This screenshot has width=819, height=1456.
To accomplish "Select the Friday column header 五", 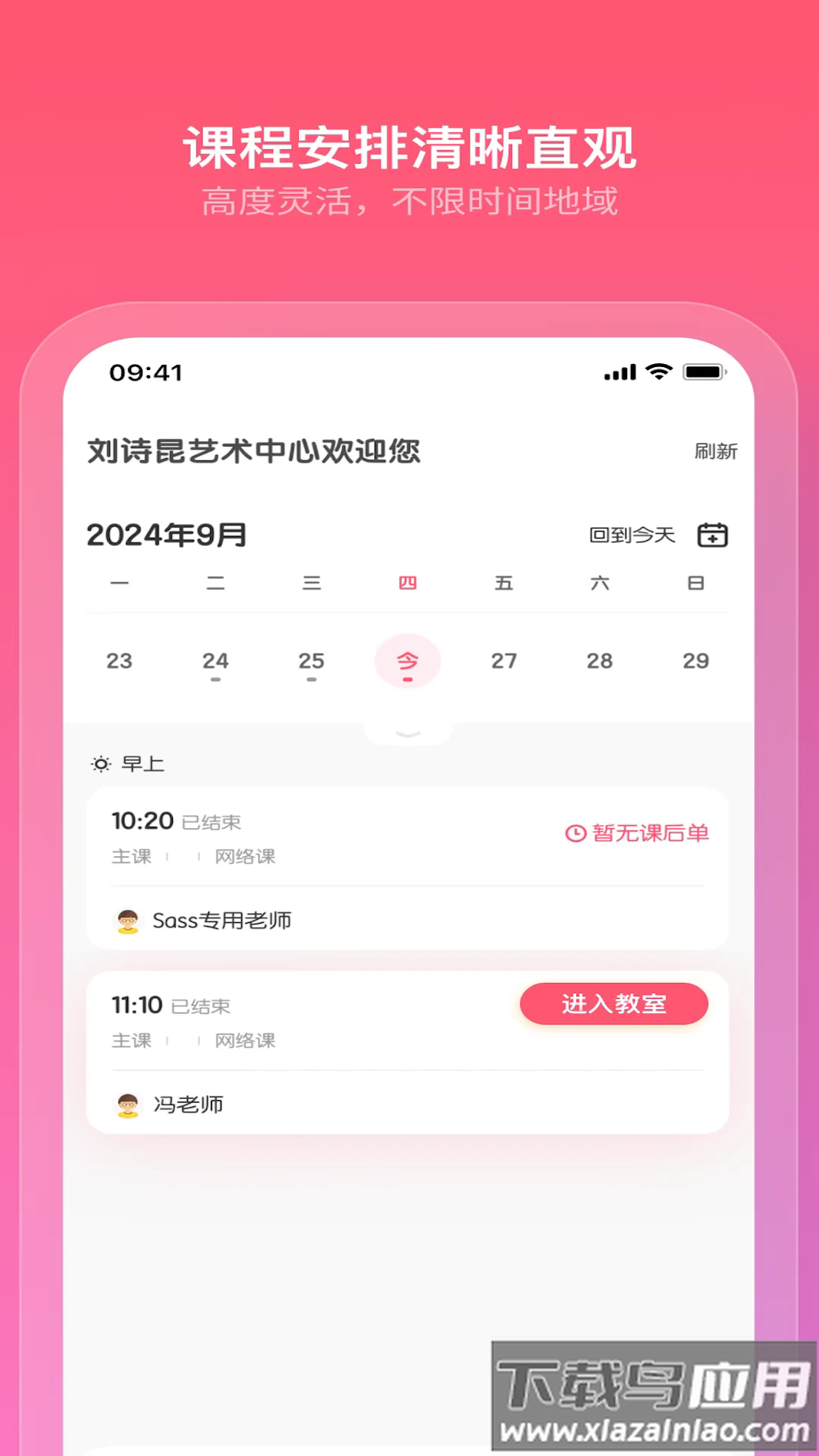I will (x=504, y=582).
